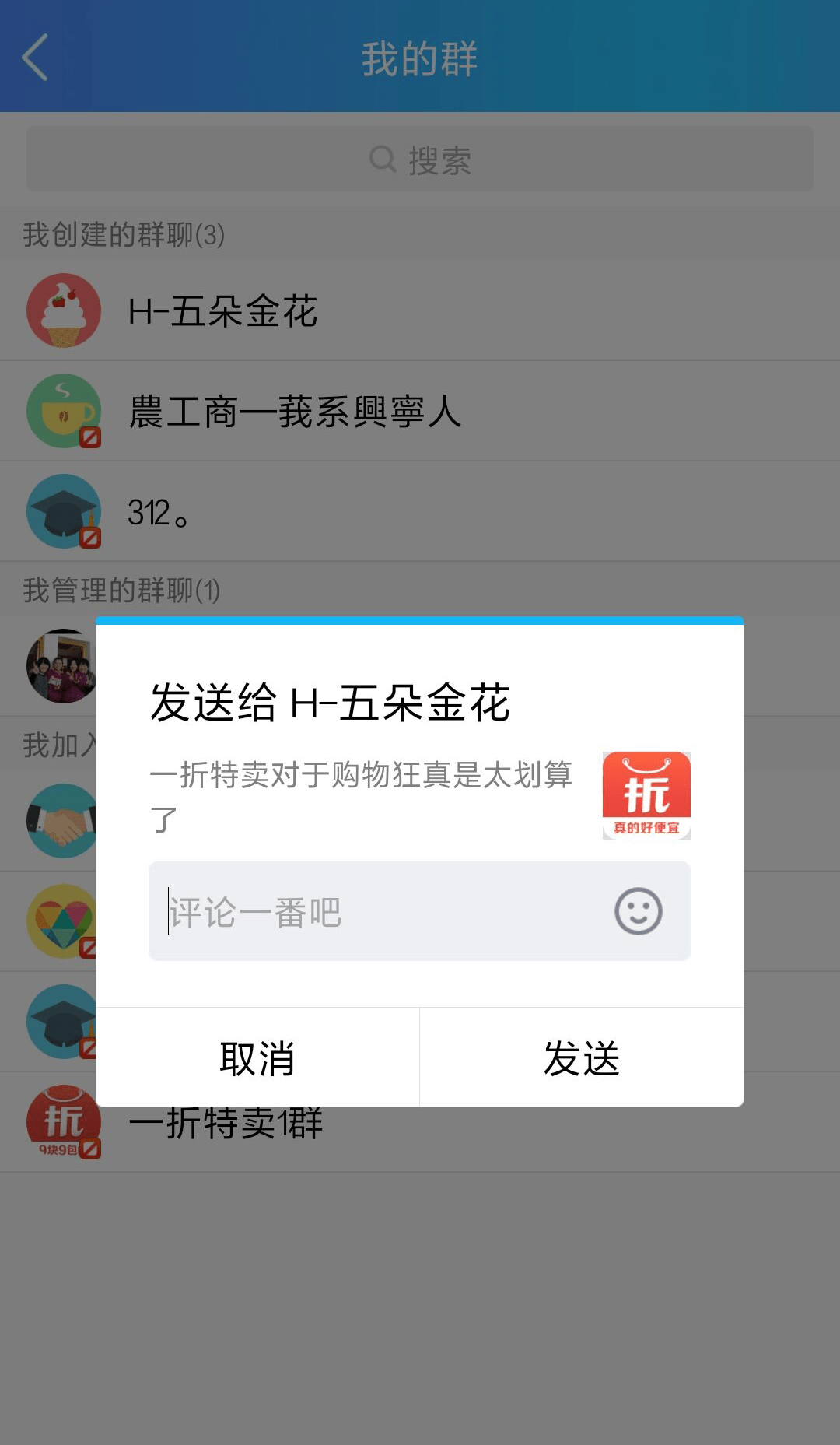
Task: Tap 发送 to send to the group
Action: (x=581, y=1057)
